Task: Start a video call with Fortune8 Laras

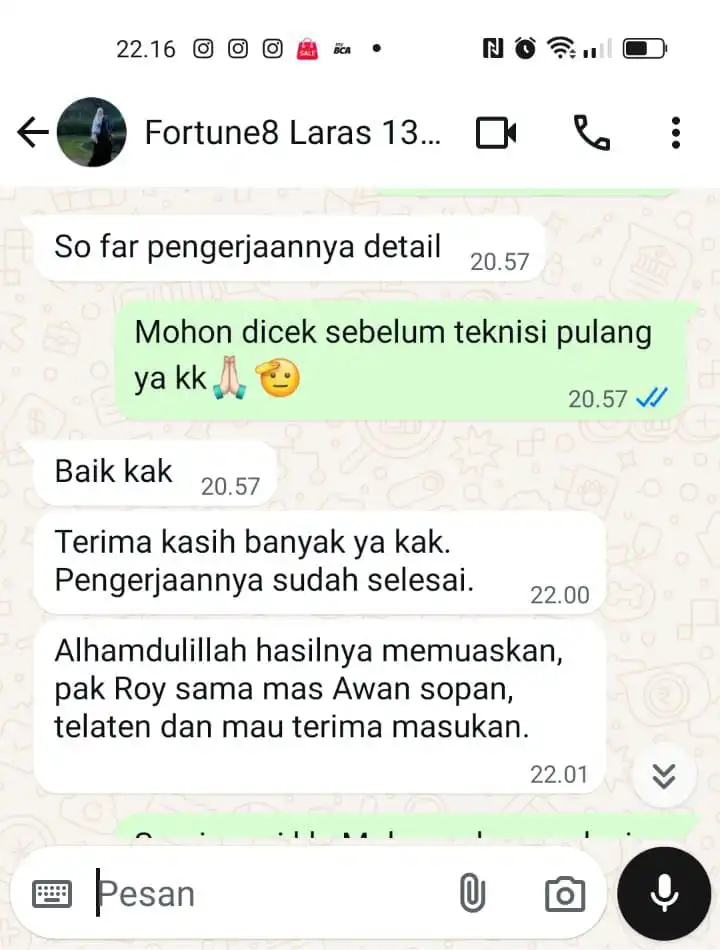Action: click(x=496, y=132)
